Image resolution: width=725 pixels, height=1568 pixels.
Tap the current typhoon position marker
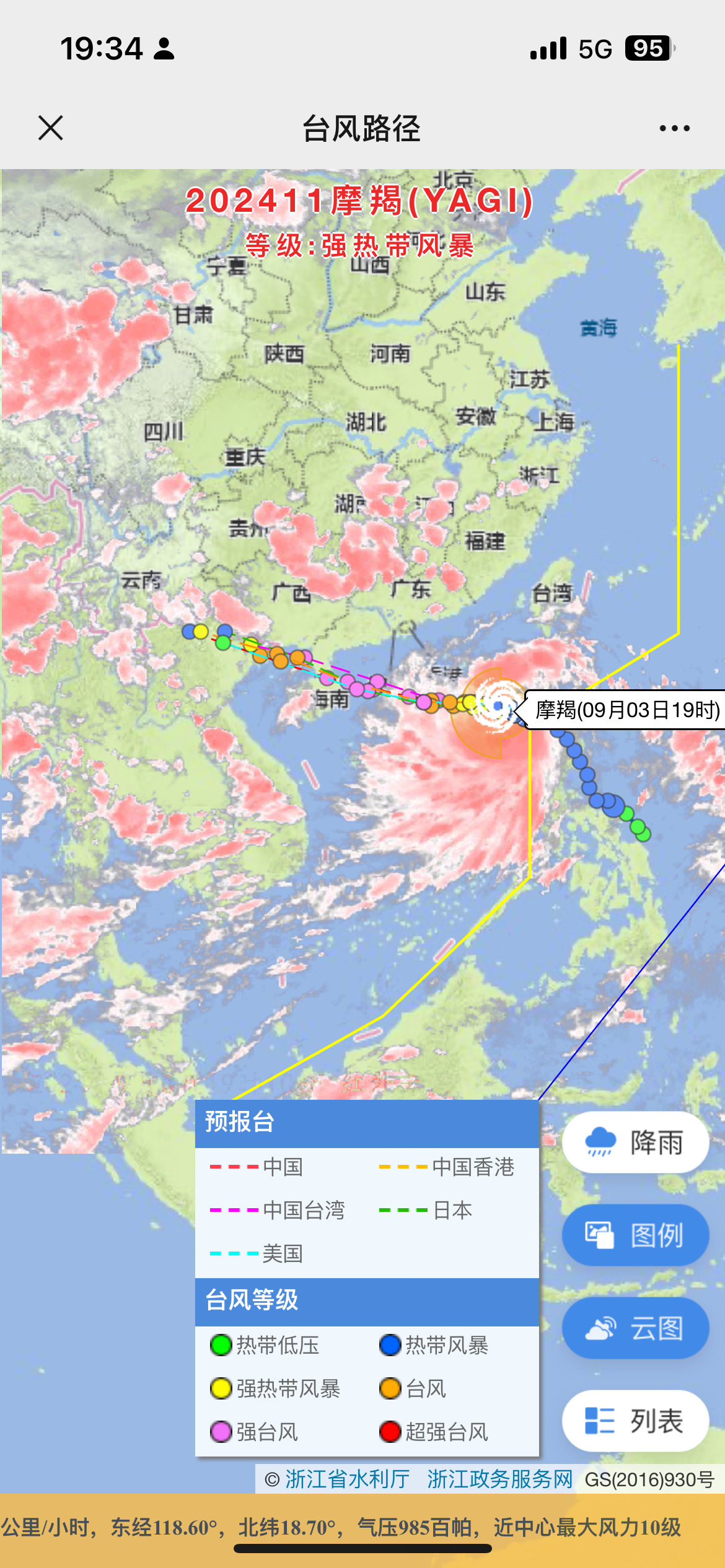(498, 705)
